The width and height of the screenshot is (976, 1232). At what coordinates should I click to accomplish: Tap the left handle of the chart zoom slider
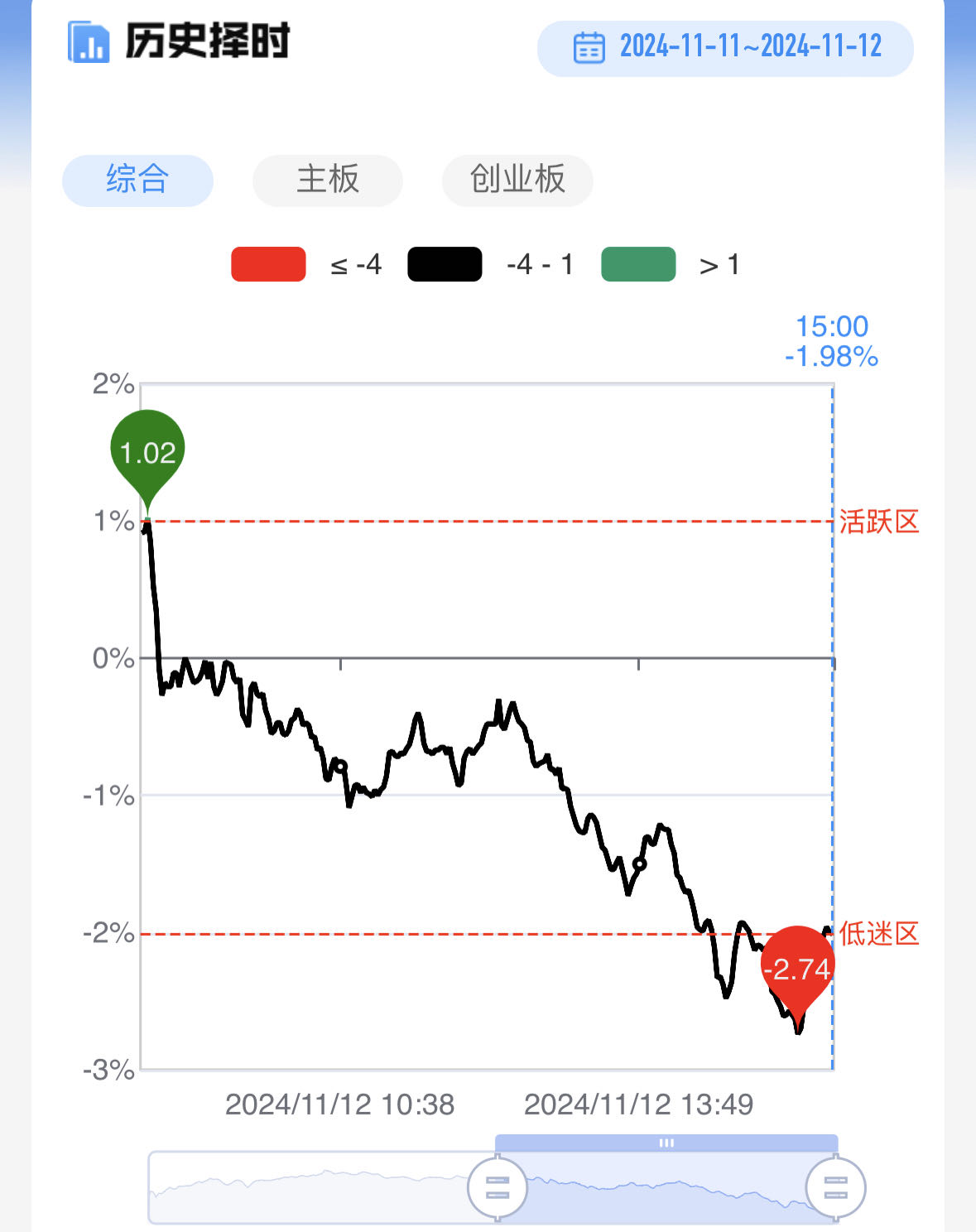(498, 1187)
